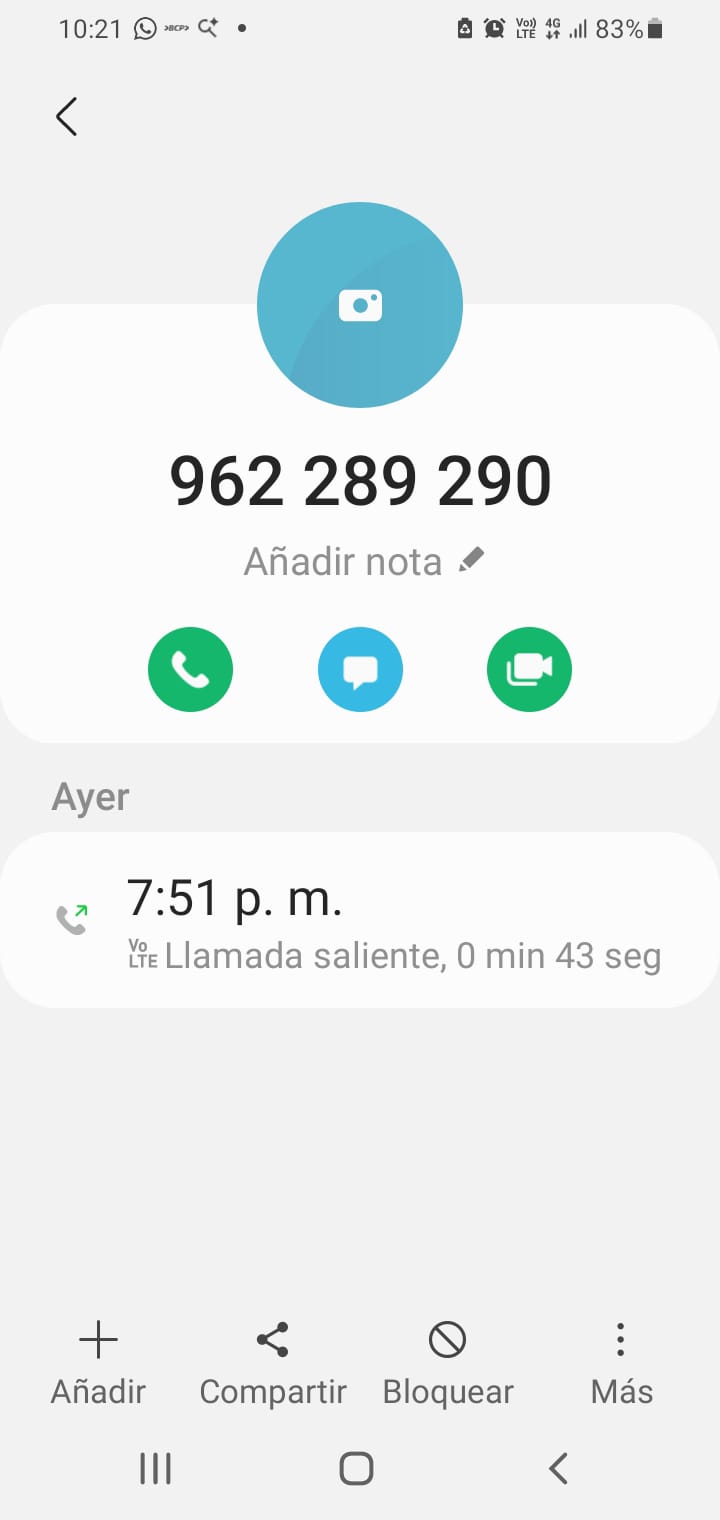The width and height of the screenshot is (720, 1520).
Task: Open recent apps from the navigation bar
Action: 156,1468
